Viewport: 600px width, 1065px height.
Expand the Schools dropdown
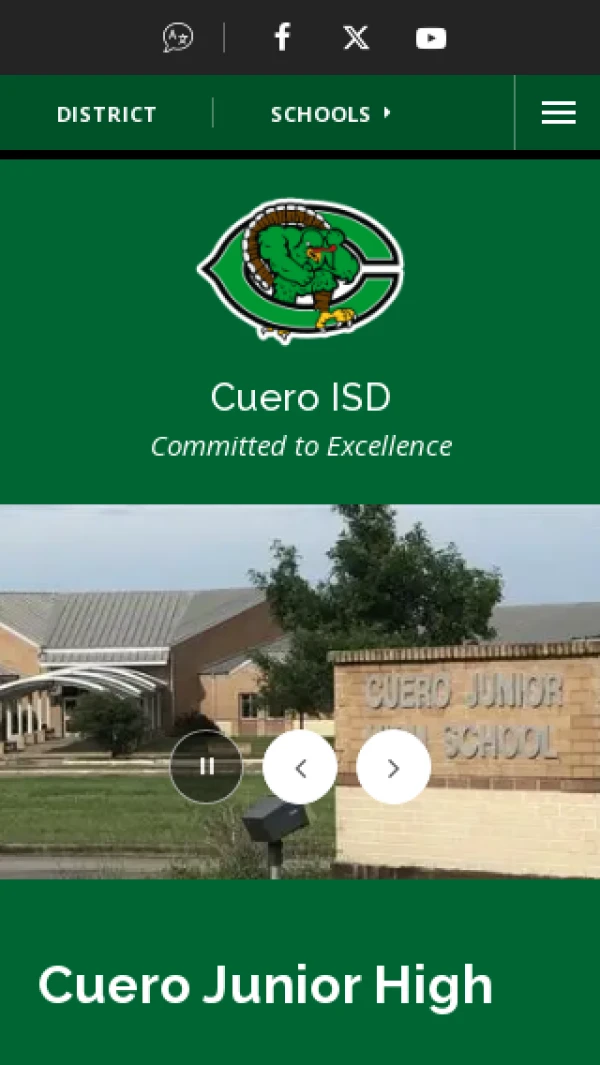[x=331, y=114]
